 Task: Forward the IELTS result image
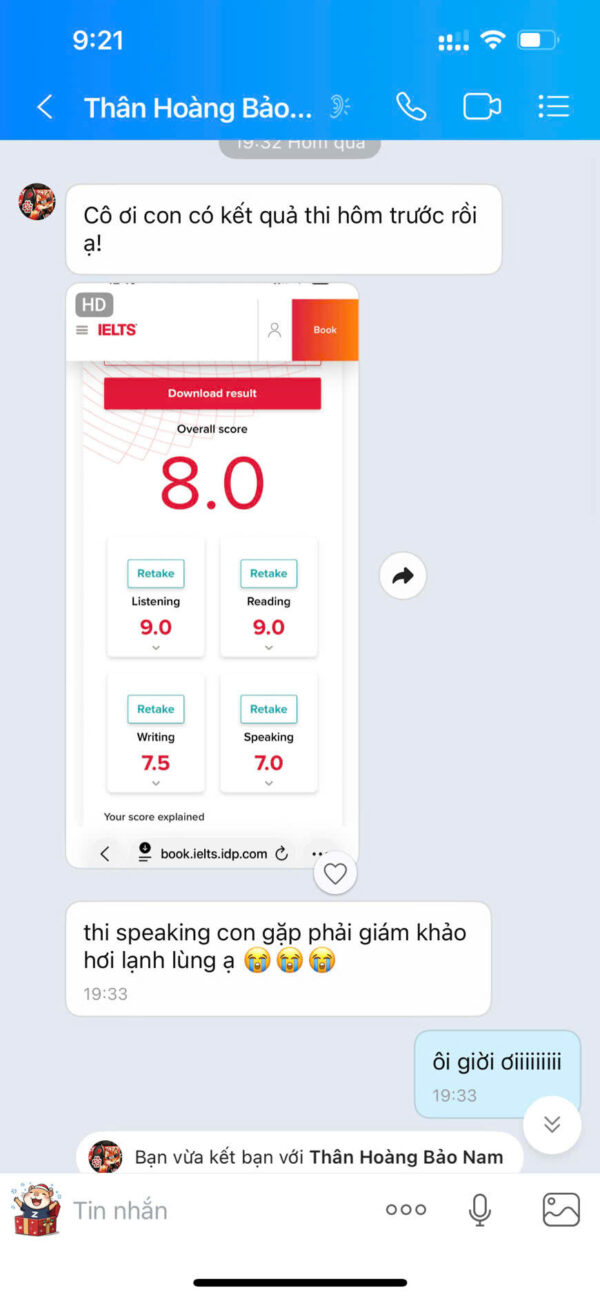403,575
